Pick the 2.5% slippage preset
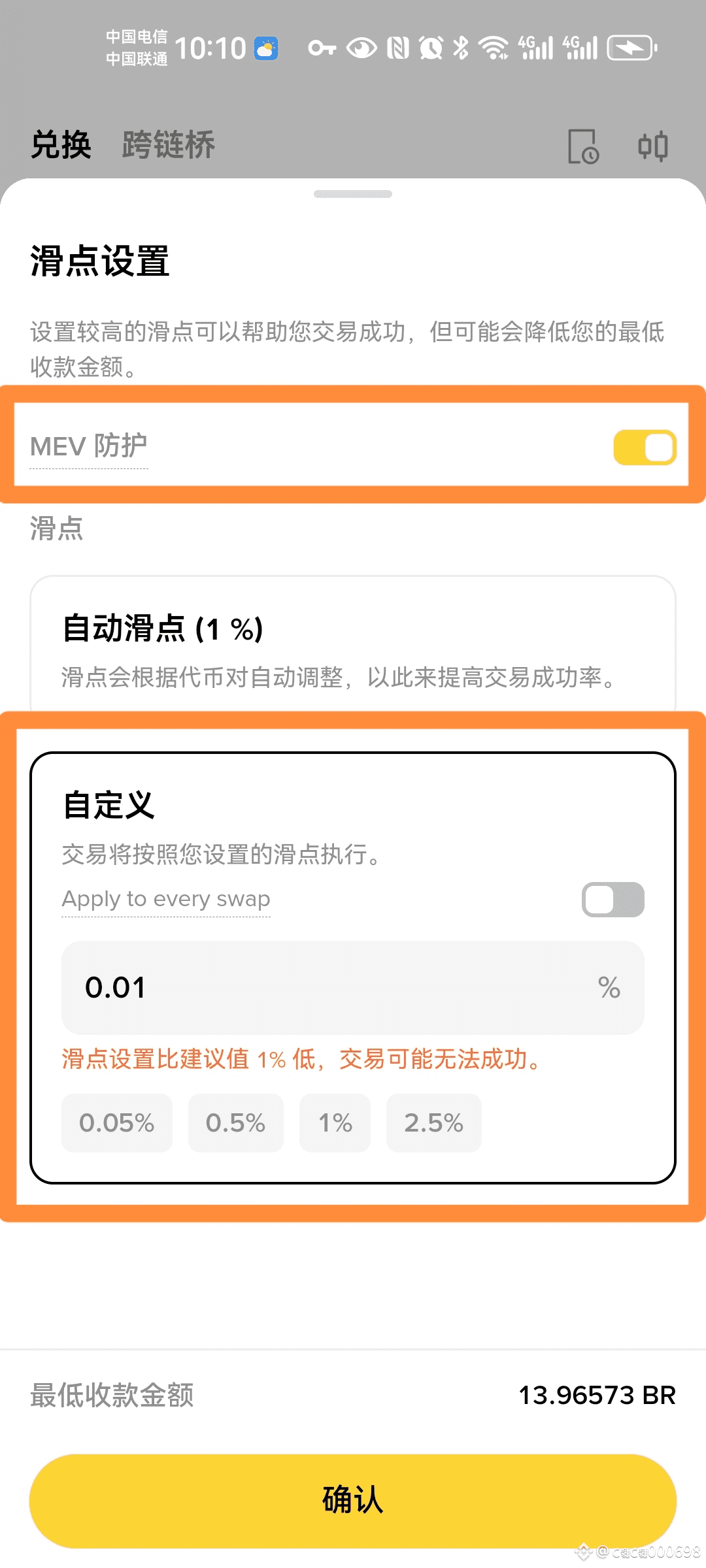706x1568 pixels. tap(433, 1123)
